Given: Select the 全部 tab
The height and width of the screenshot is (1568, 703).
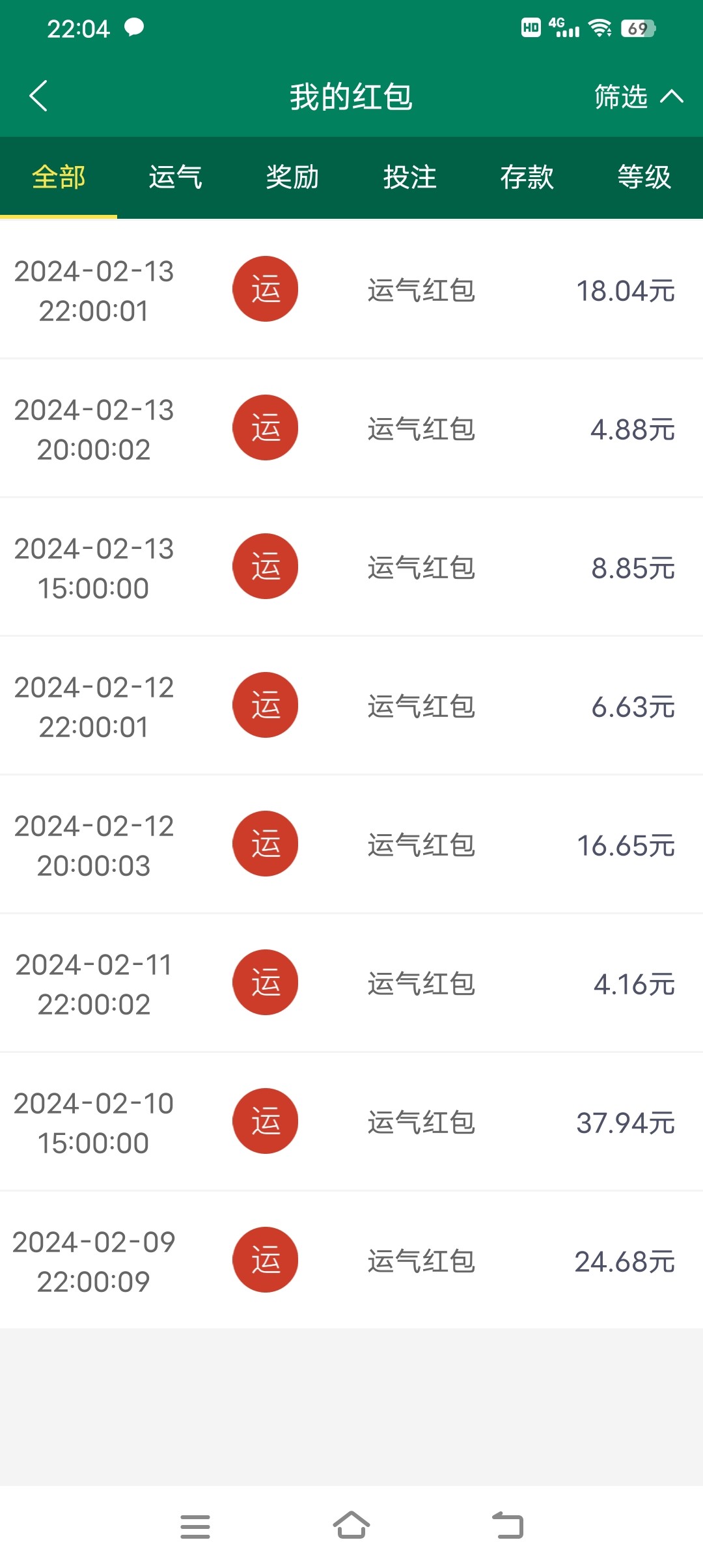Looking at the screenshot, I should coord(59,177).
